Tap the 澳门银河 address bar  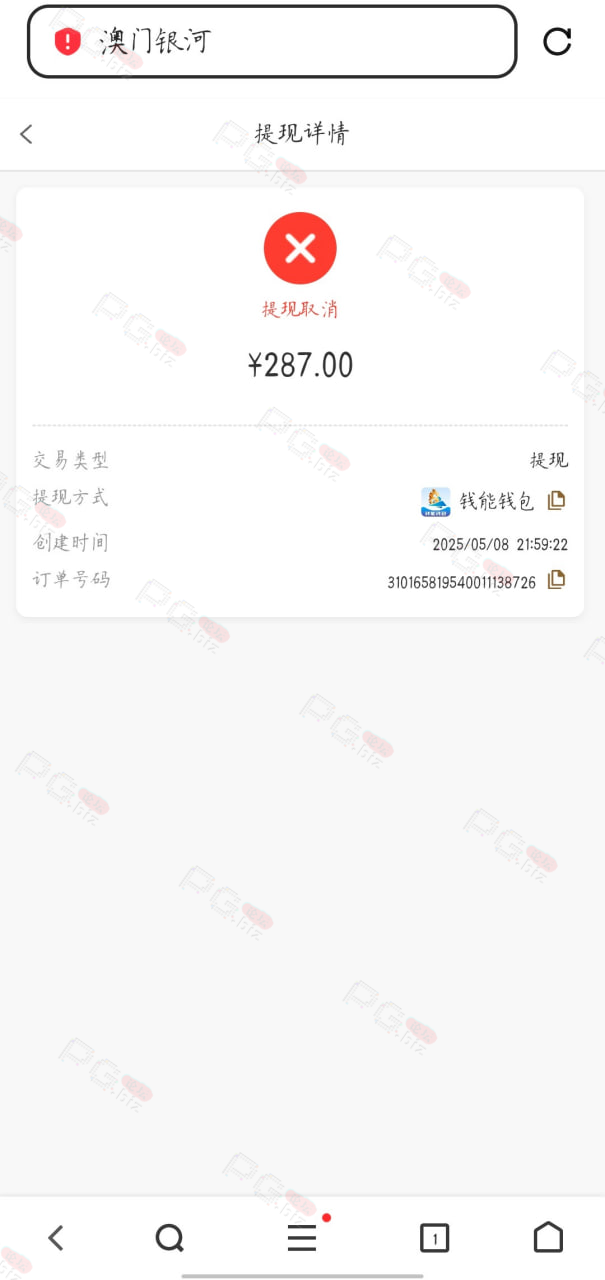pyautogui.click(x=272, y=41)
